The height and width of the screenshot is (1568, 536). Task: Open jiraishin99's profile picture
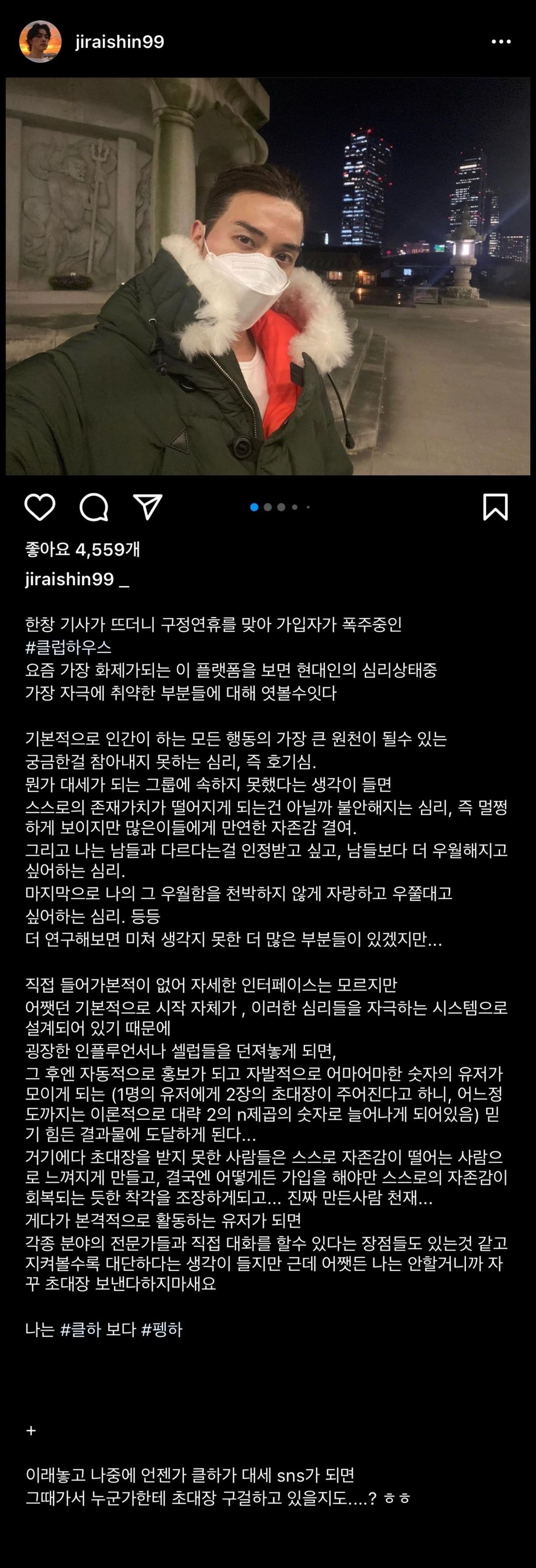(40, 42)
